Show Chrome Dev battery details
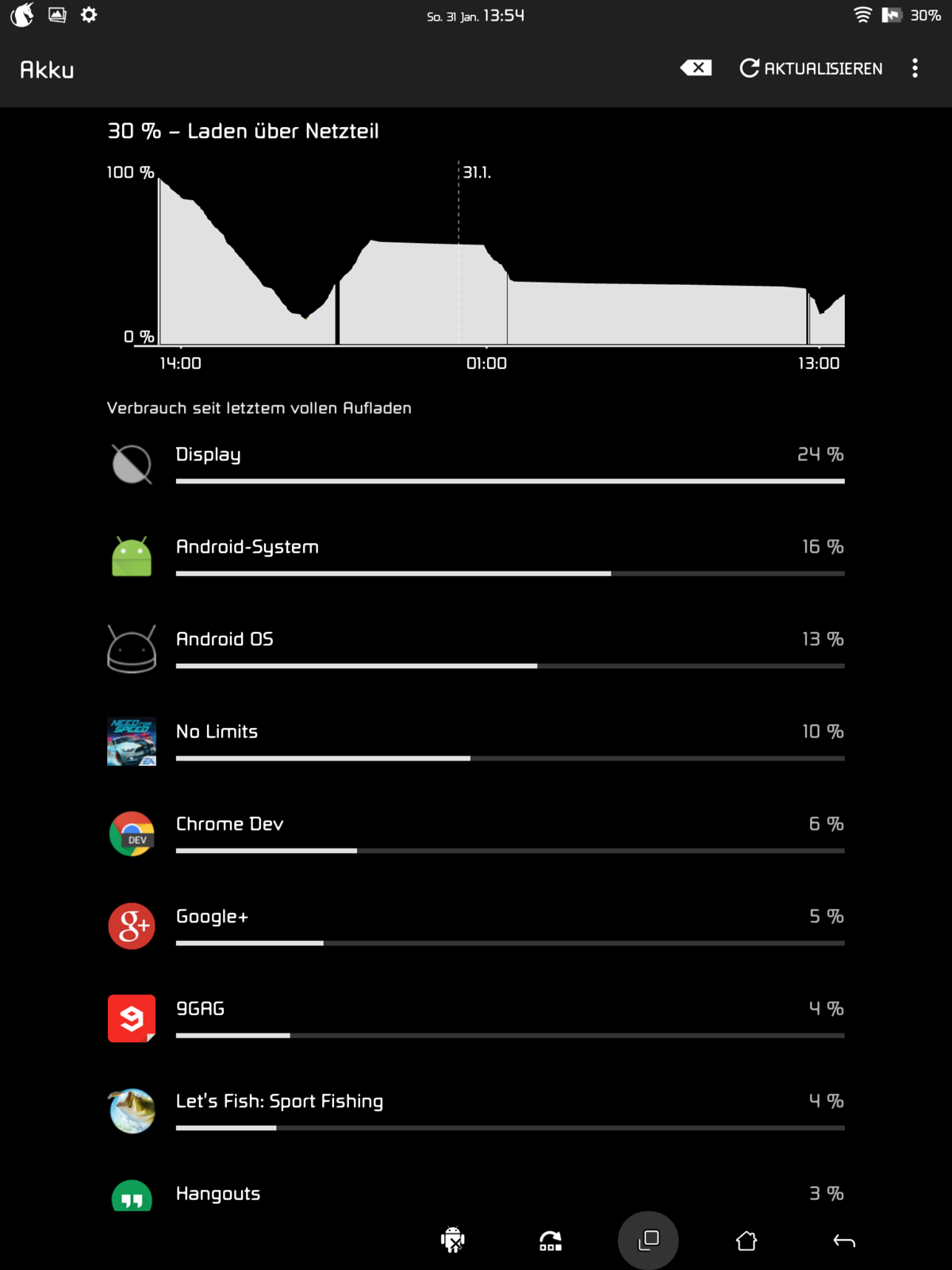 tap(476, 834)
